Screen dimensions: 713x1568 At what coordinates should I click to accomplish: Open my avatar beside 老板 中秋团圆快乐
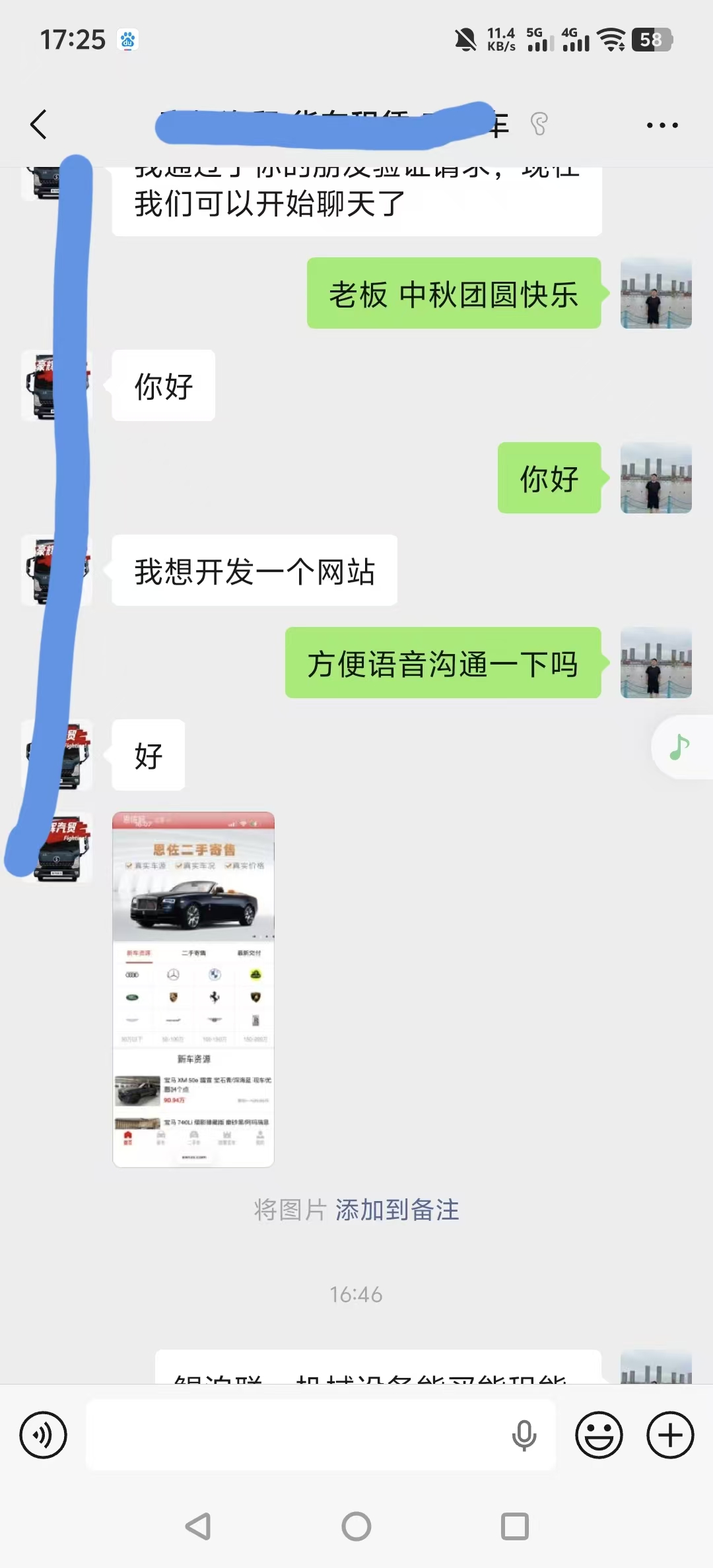point(656,293)
